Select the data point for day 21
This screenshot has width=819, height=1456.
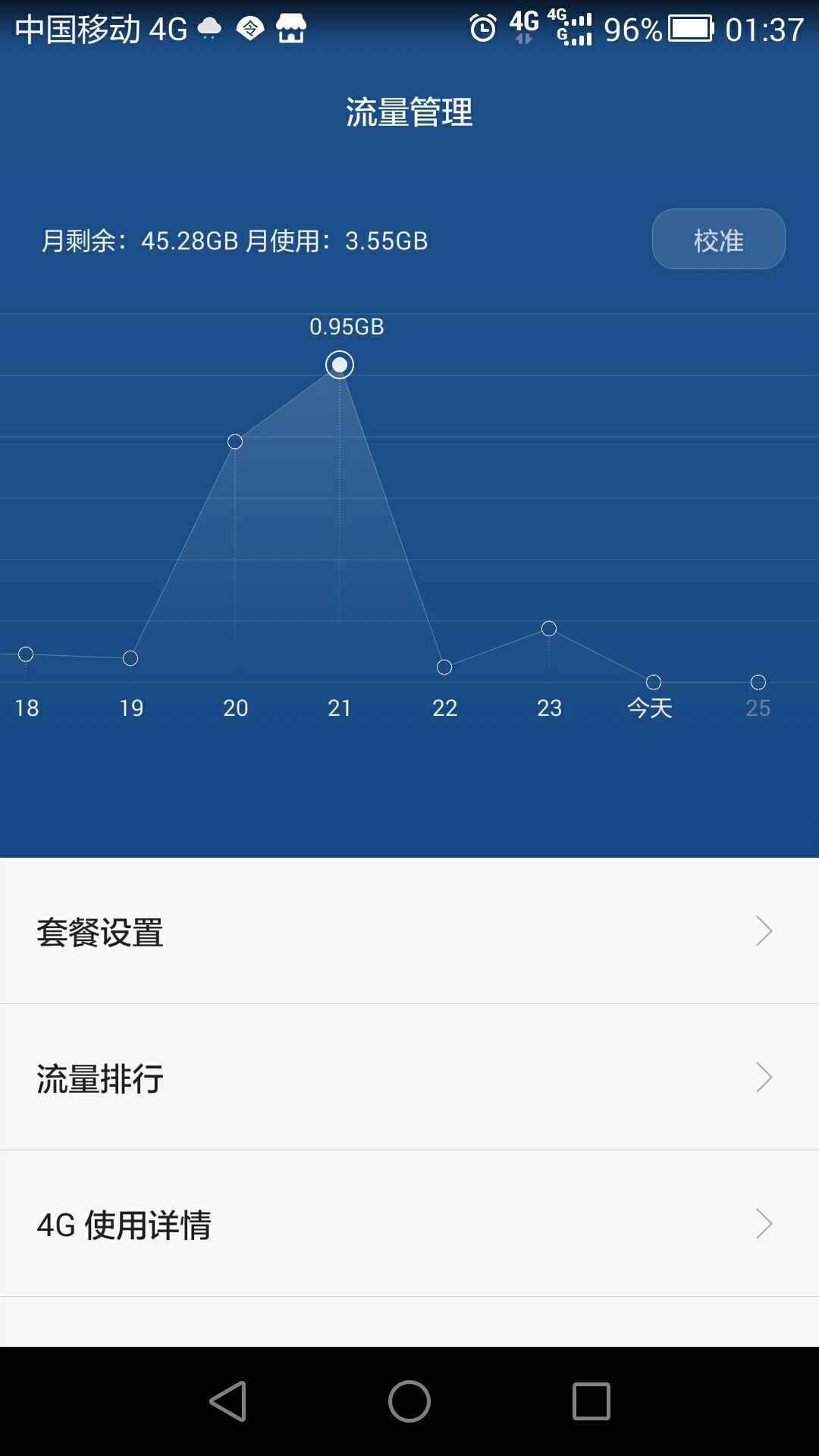click(x=340, y=365)
